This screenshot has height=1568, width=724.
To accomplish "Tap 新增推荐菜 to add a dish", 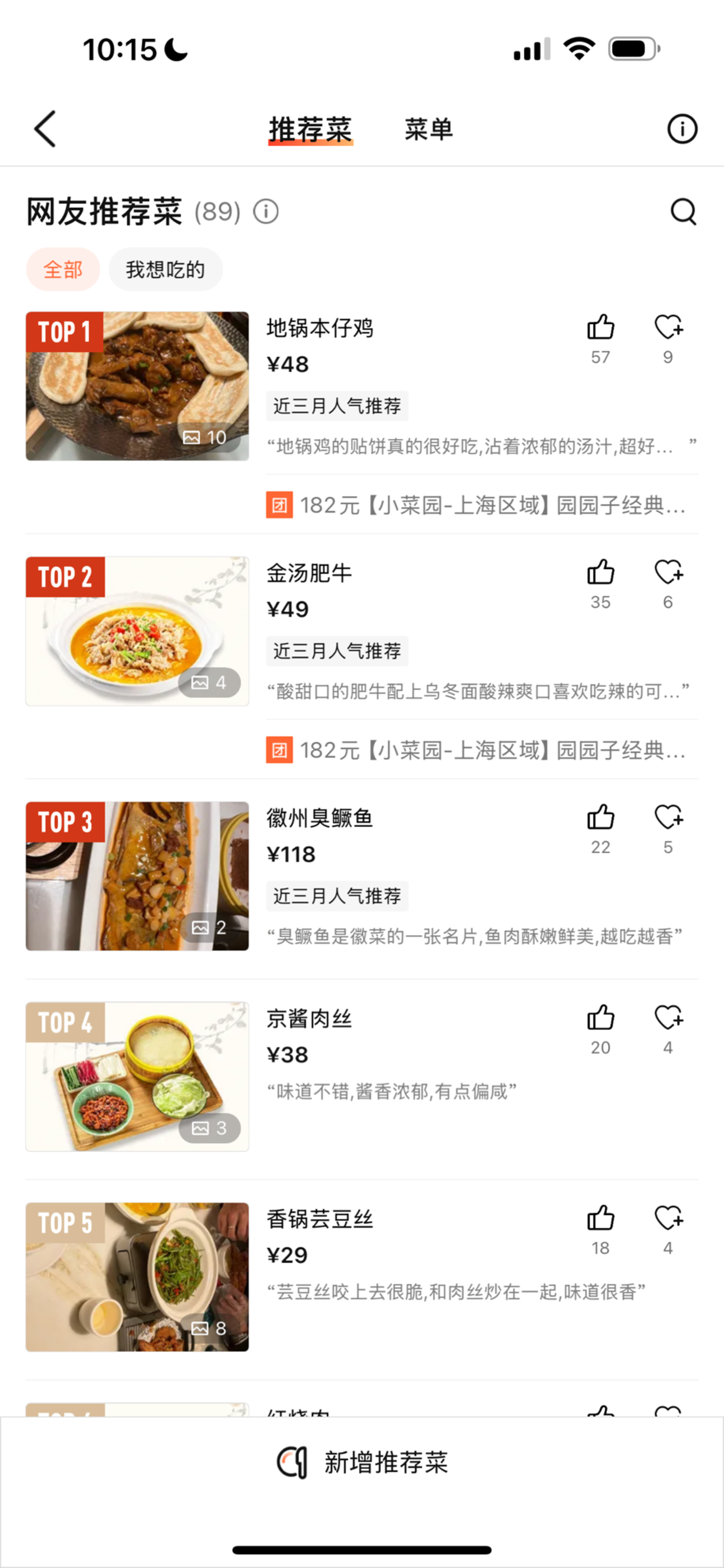I will click(x=363, y=1463).
